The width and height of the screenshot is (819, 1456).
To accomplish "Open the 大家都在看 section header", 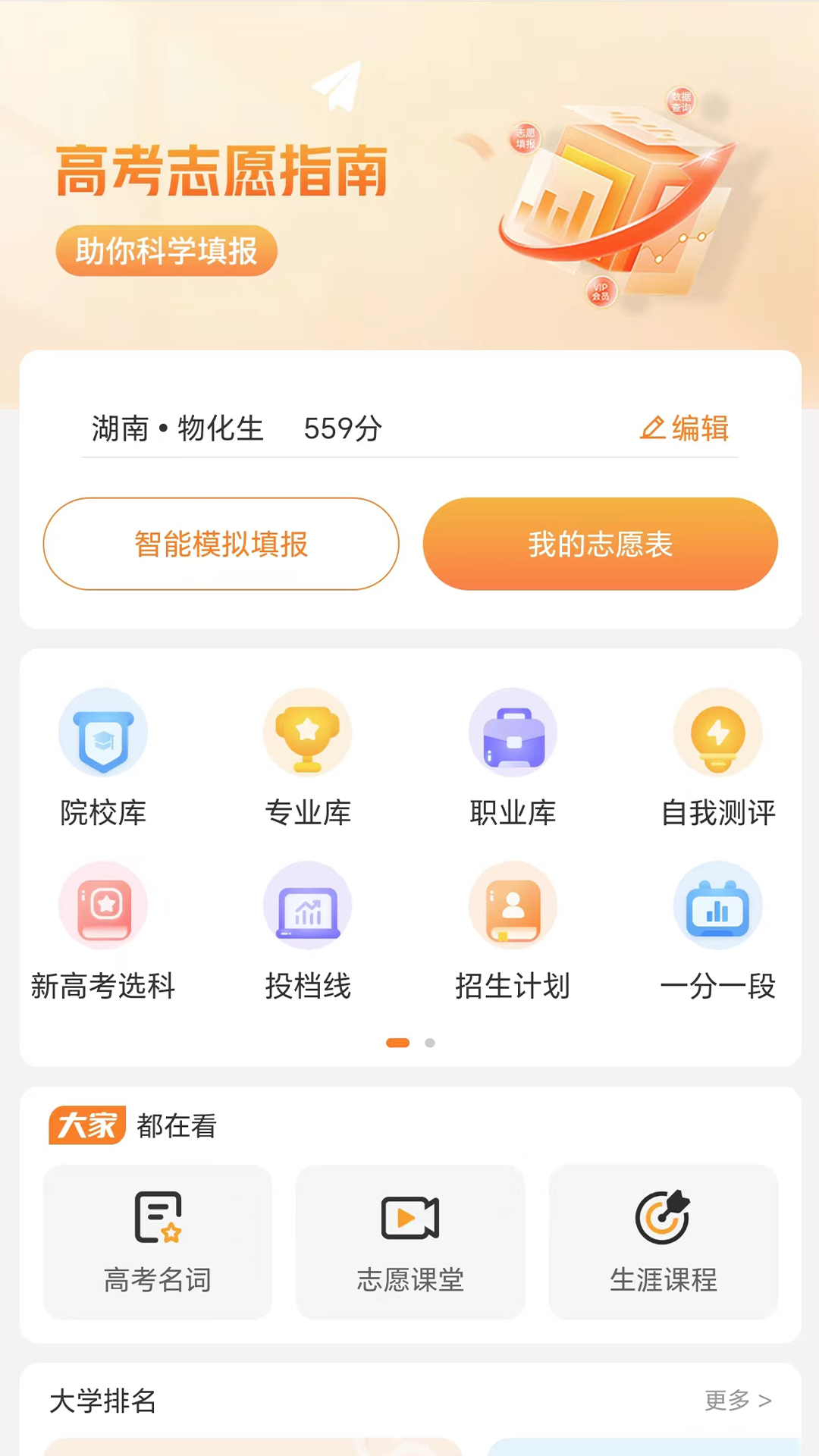I will point(131,1126).
